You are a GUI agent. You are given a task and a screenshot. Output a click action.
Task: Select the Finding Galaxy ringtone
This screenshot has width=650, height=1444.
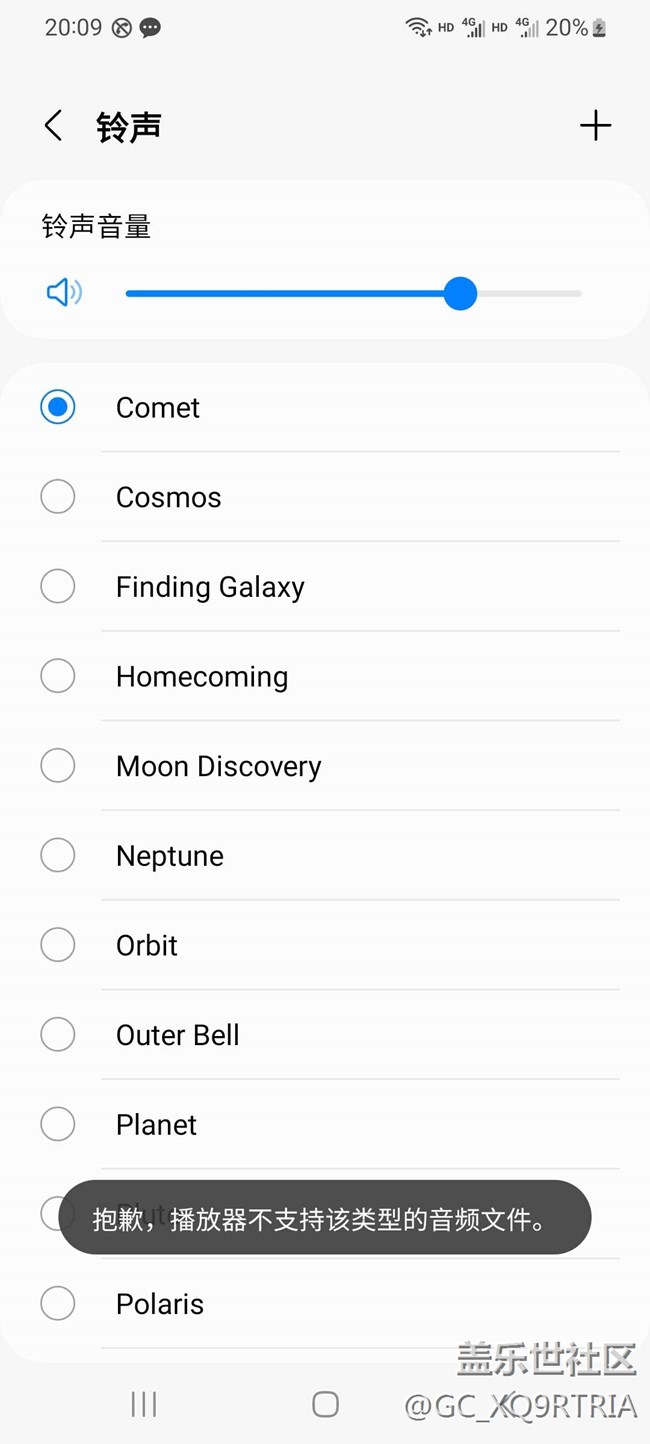click(x=325, y=587)
